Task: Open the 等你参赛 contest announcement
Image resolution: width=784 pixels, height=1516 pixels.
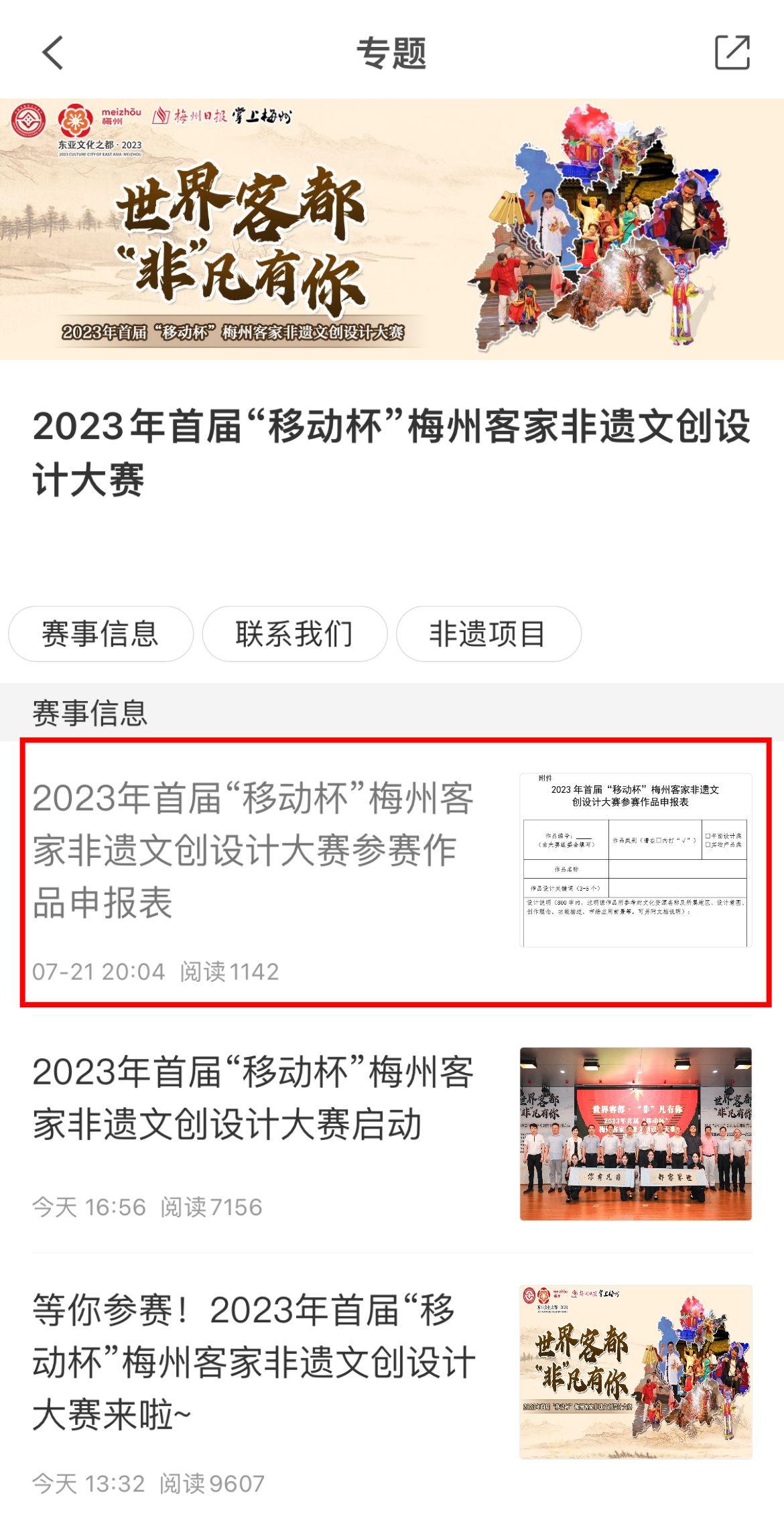Action: point(253,1362)
